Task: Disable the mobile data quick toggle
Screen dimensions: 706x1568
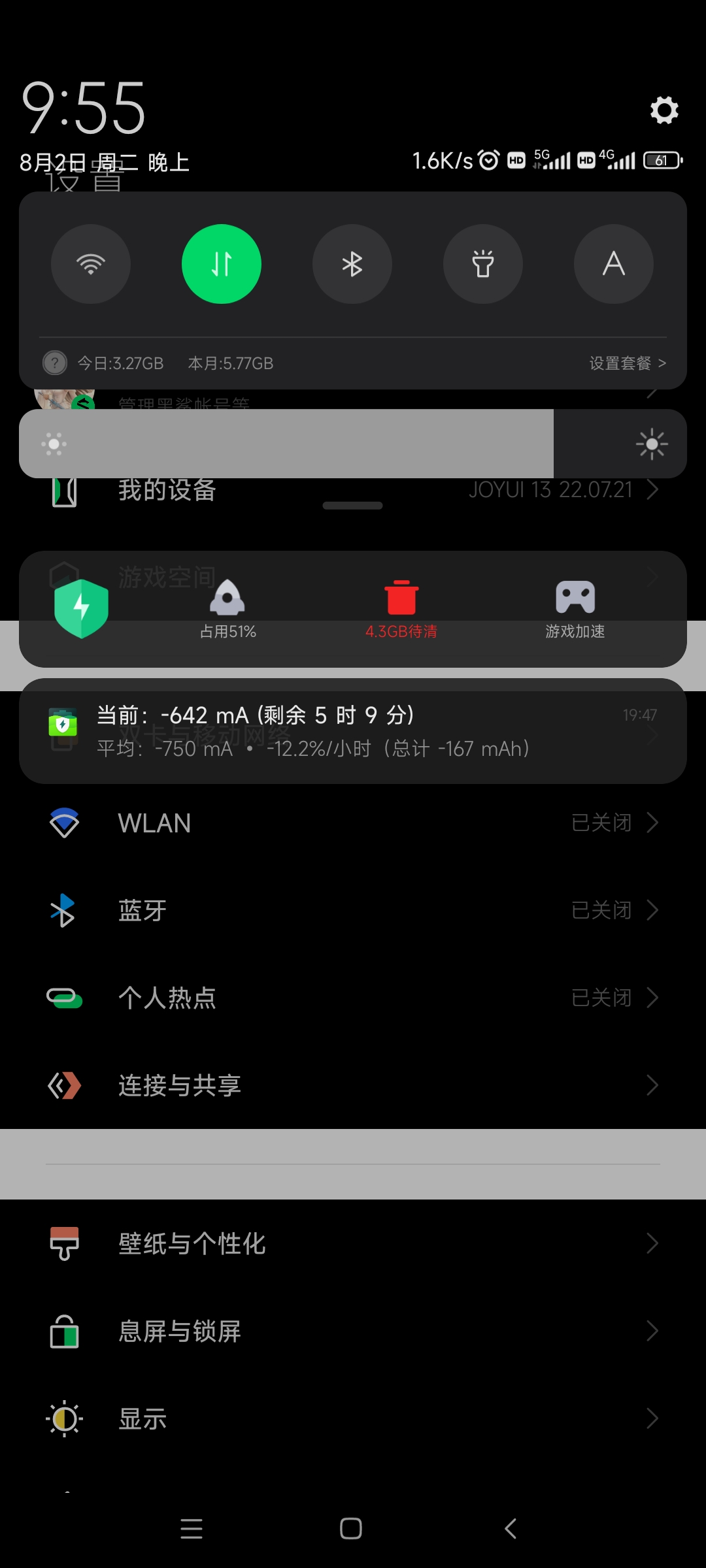Action: coord(222,264)
